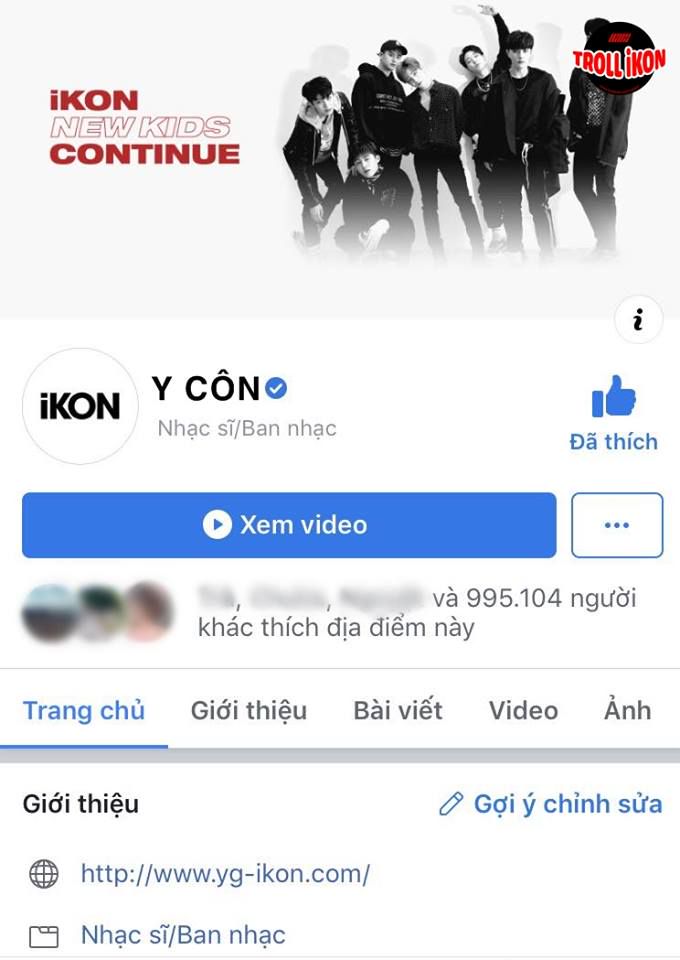
Task: Select the Trang chủ tab
Action: click(84, 711)
